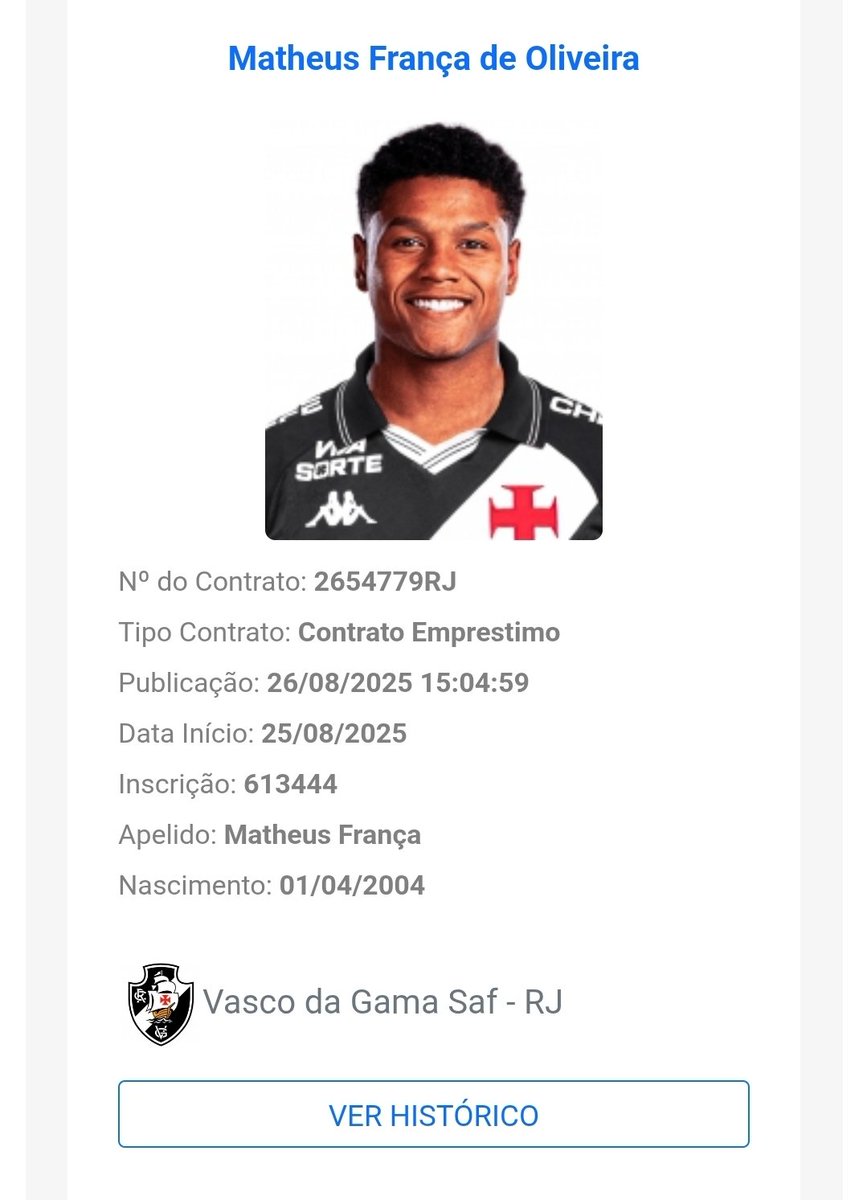This screenshot has width=867, height=1200.
Task: Open the VER HISTÓRICO contract history
Action: tap(433, 1114)
